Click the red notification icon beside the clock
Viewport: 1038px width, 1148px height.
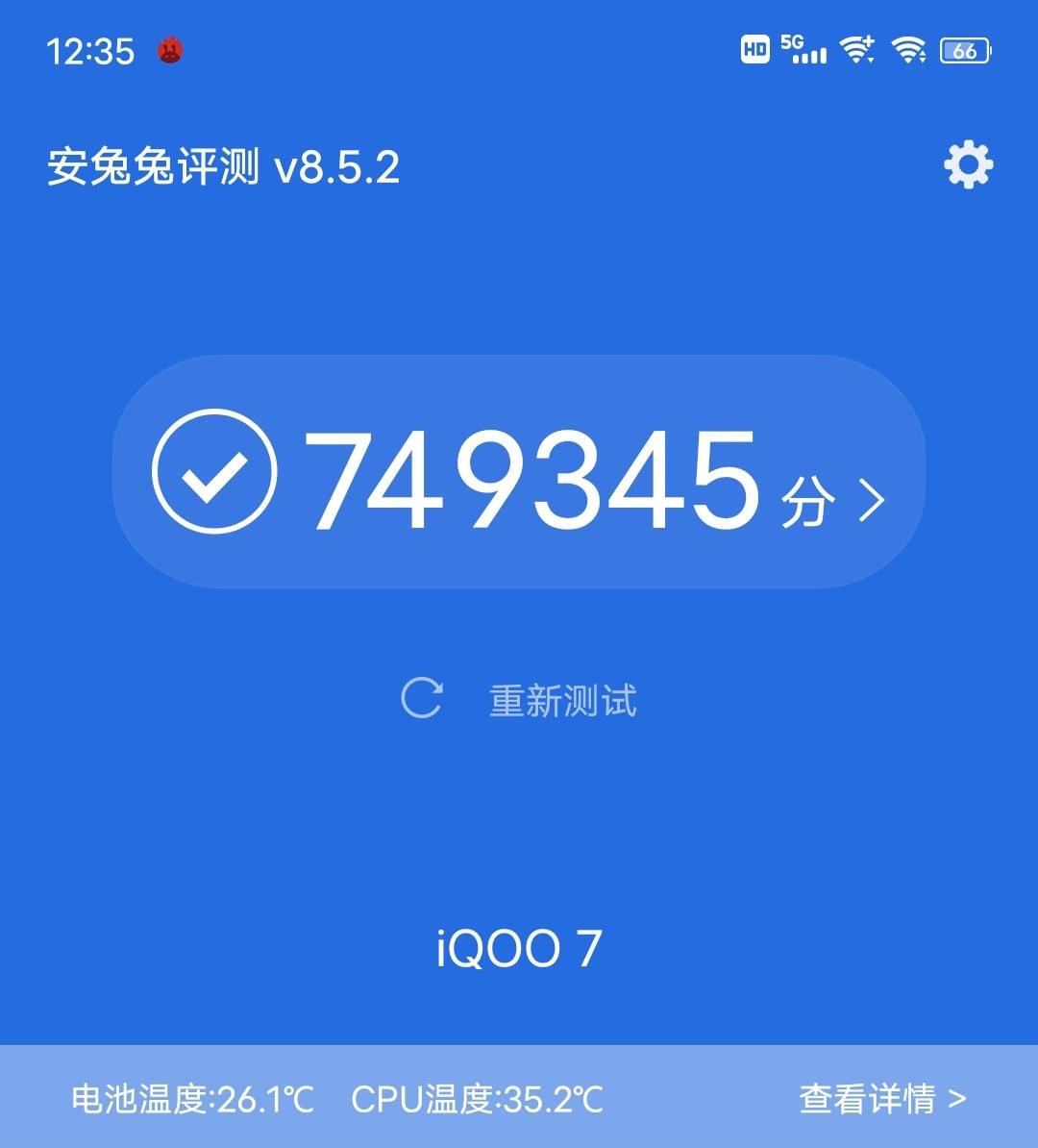coord(169,51)
